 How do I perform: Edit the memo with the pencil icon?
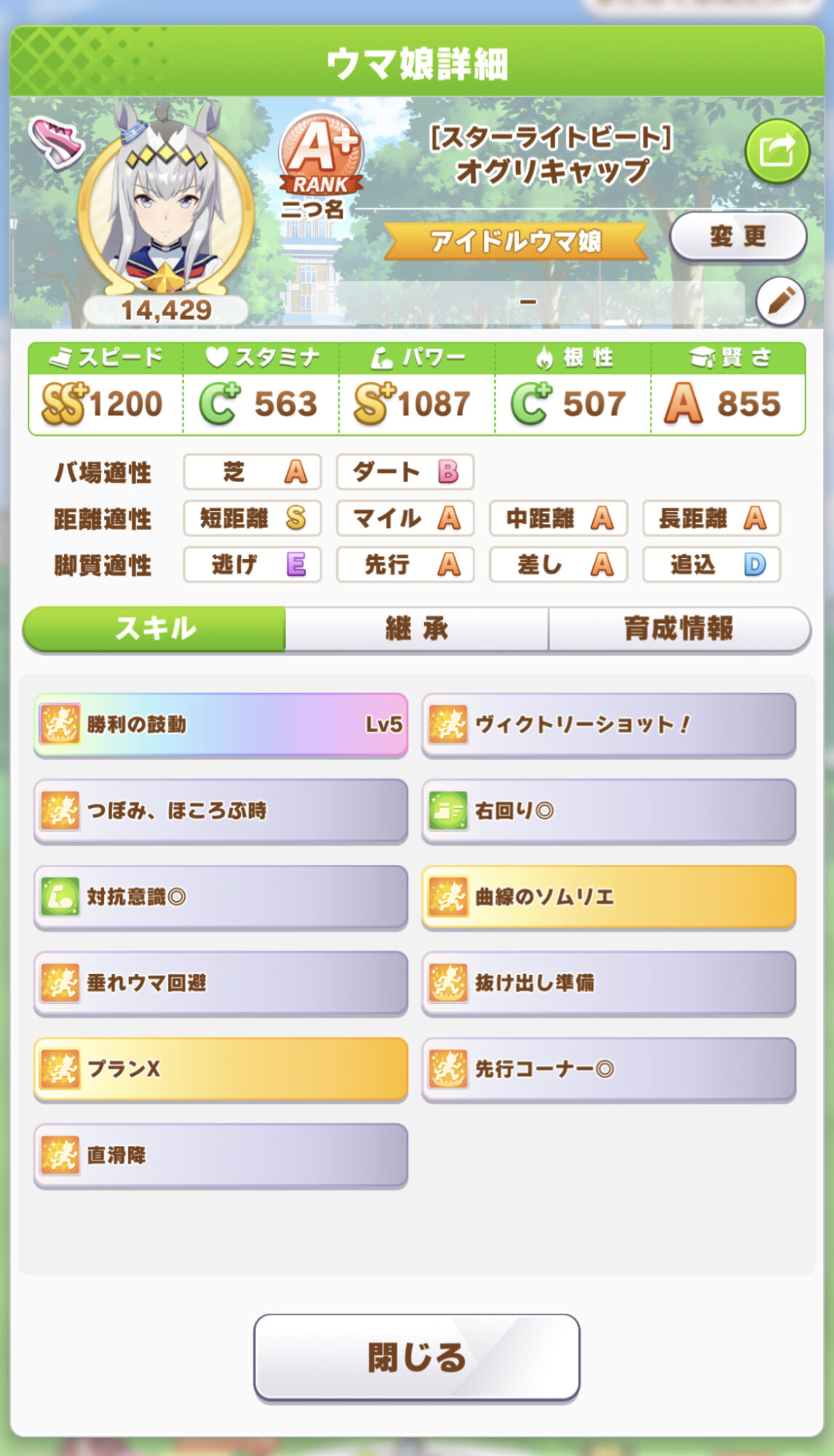tap(780, 301)
